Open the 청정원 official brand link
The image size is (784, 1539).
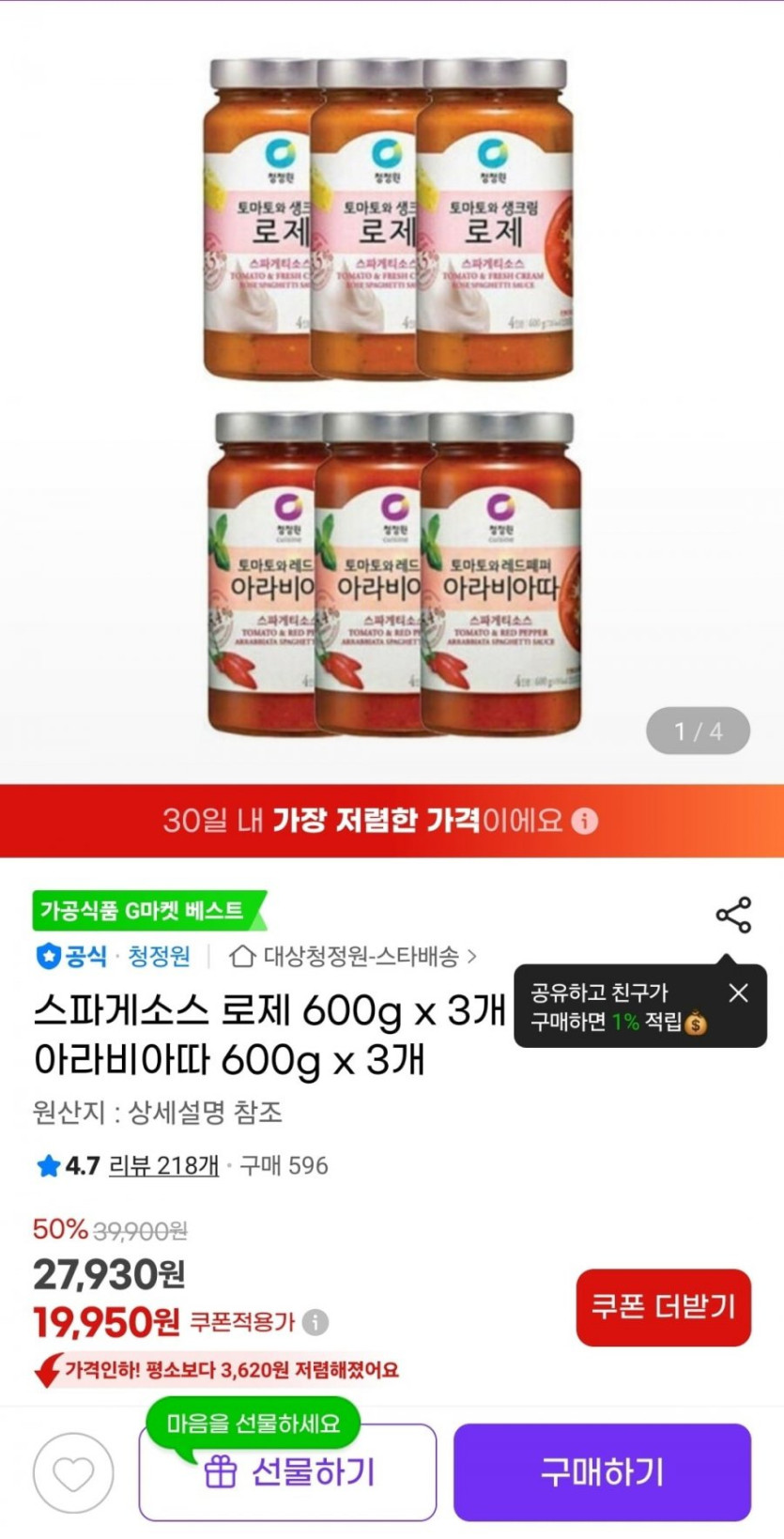(158, 956)
